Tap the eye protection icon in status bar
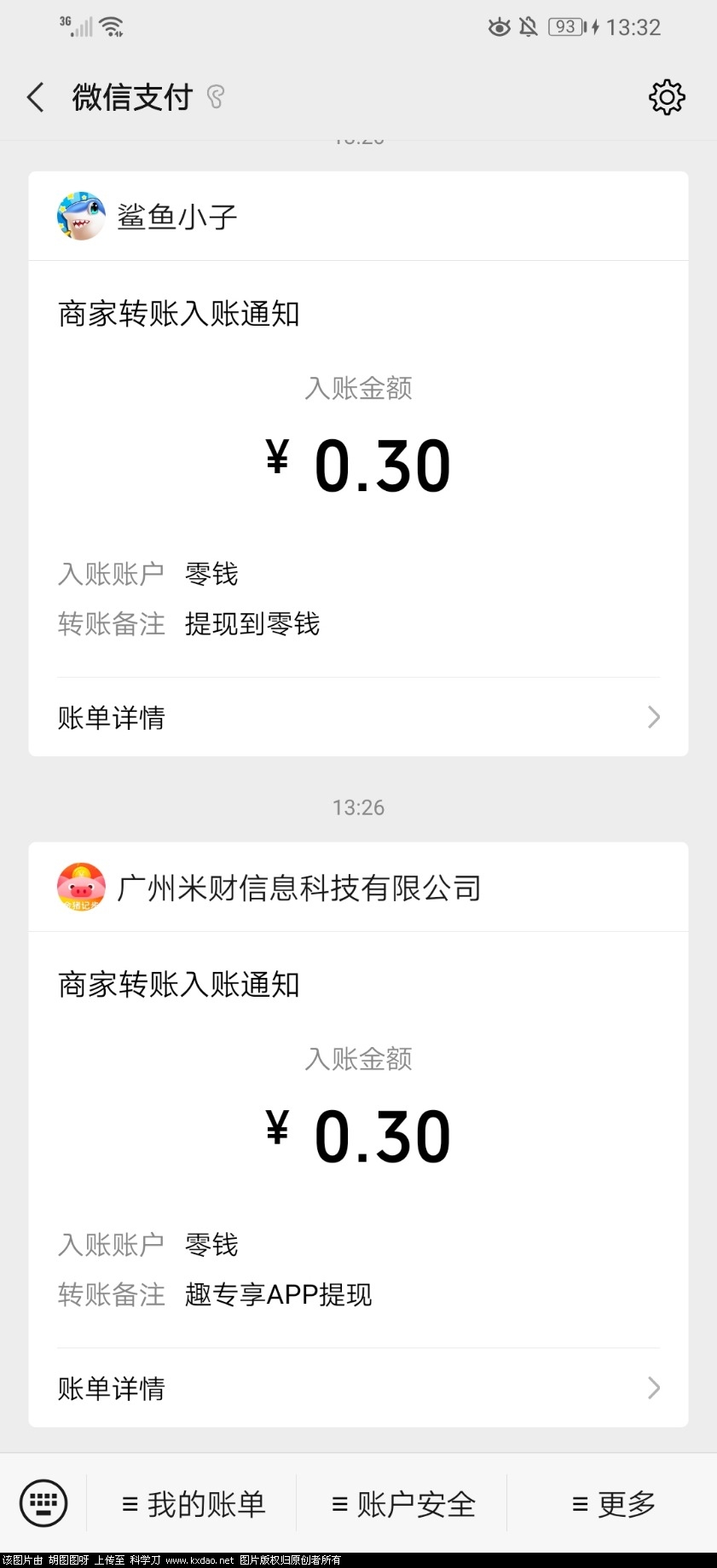This screenshot has width=717, height=1568. 499,26
